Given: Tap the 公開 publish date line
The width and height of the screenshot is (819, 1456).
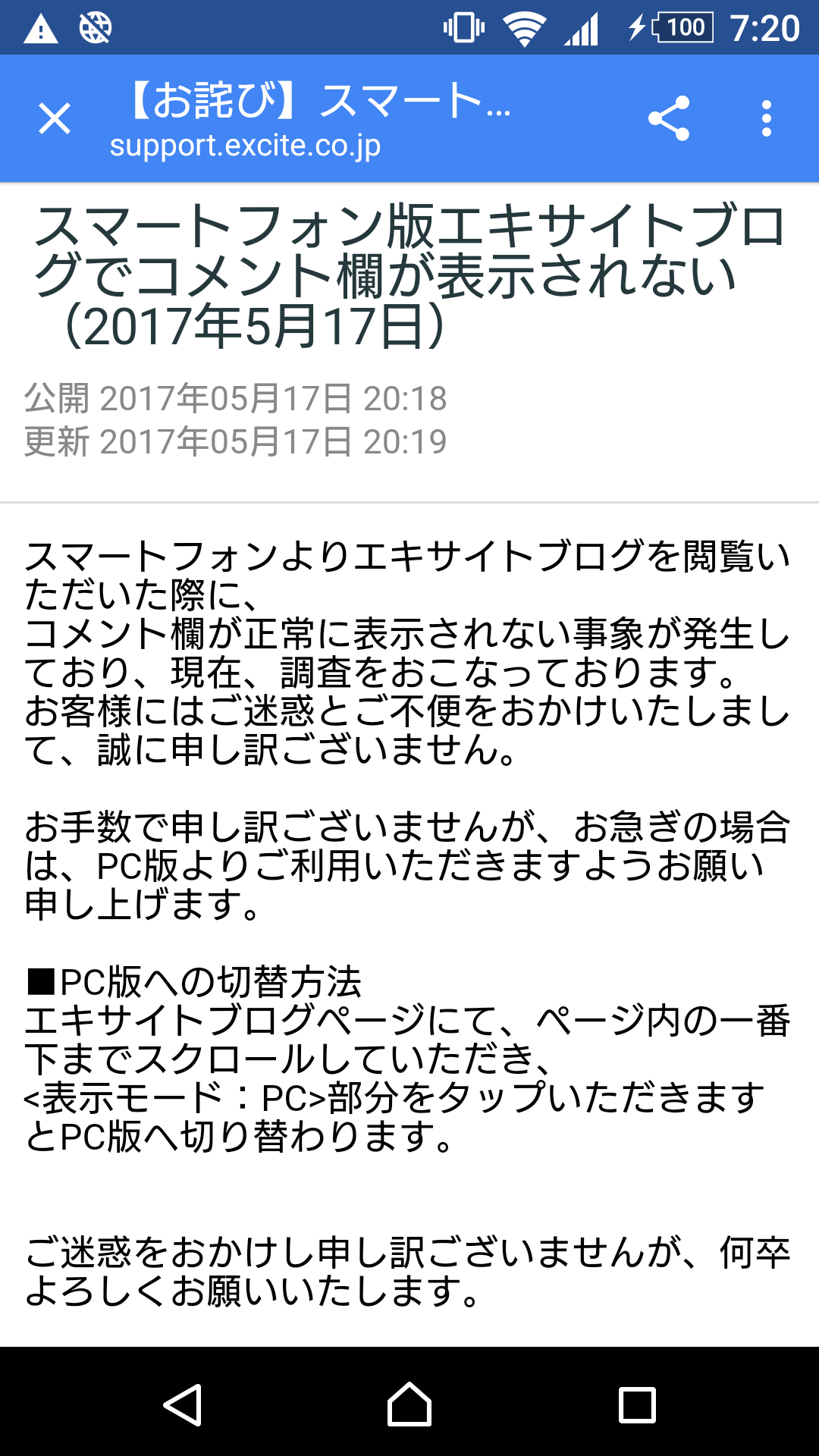Looking at the screenshot, I should click(235, 398).
